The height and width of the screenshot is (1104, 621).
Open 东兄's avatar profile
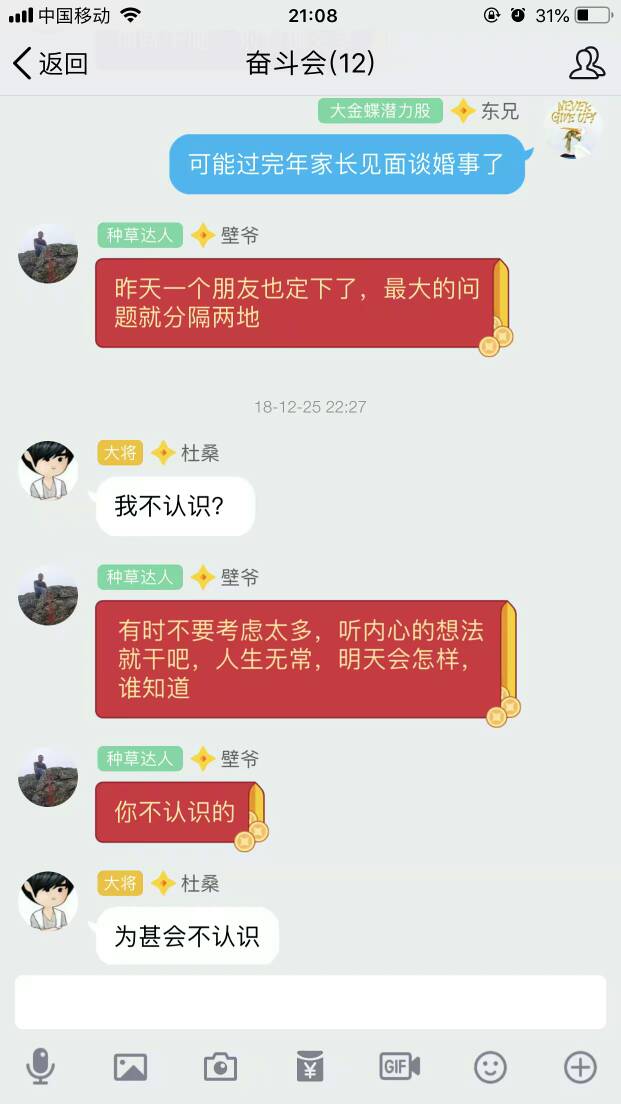[572, 126]
